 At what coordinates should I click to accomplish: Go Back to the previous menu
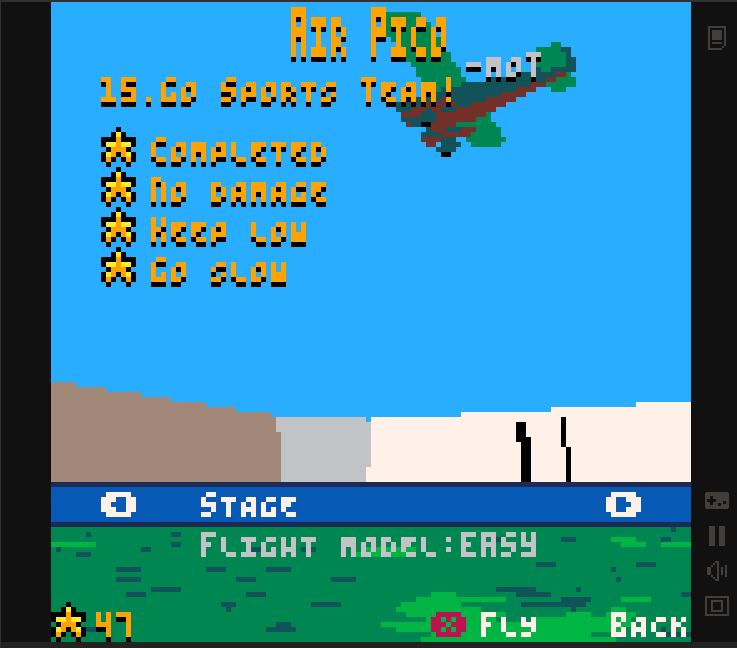(648, 625)
